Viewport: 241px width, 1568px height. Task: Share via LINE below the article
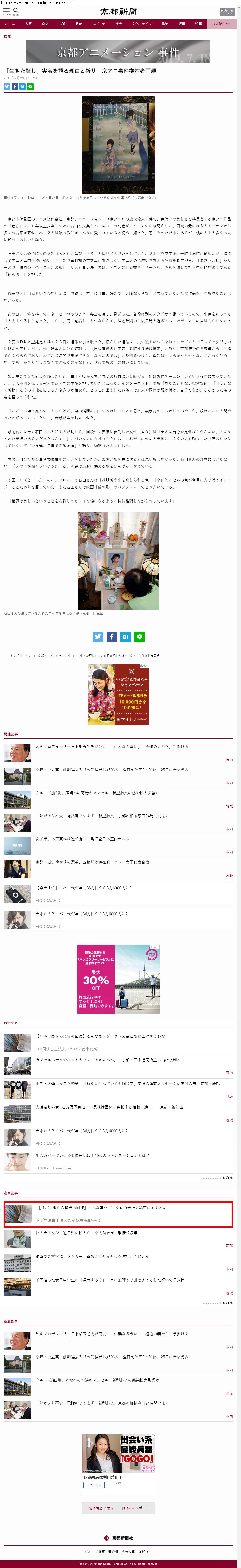pyautogui.click(x=139, y=637)
